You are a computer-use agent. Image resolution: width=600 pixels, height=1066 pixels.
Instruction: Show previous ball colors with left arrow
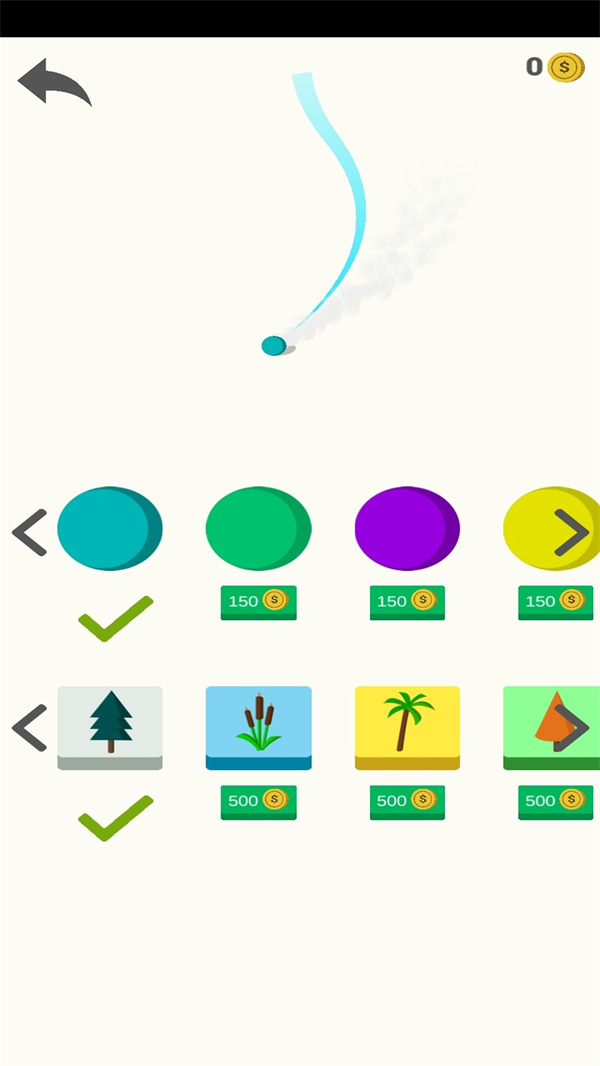tap(30, 532)
